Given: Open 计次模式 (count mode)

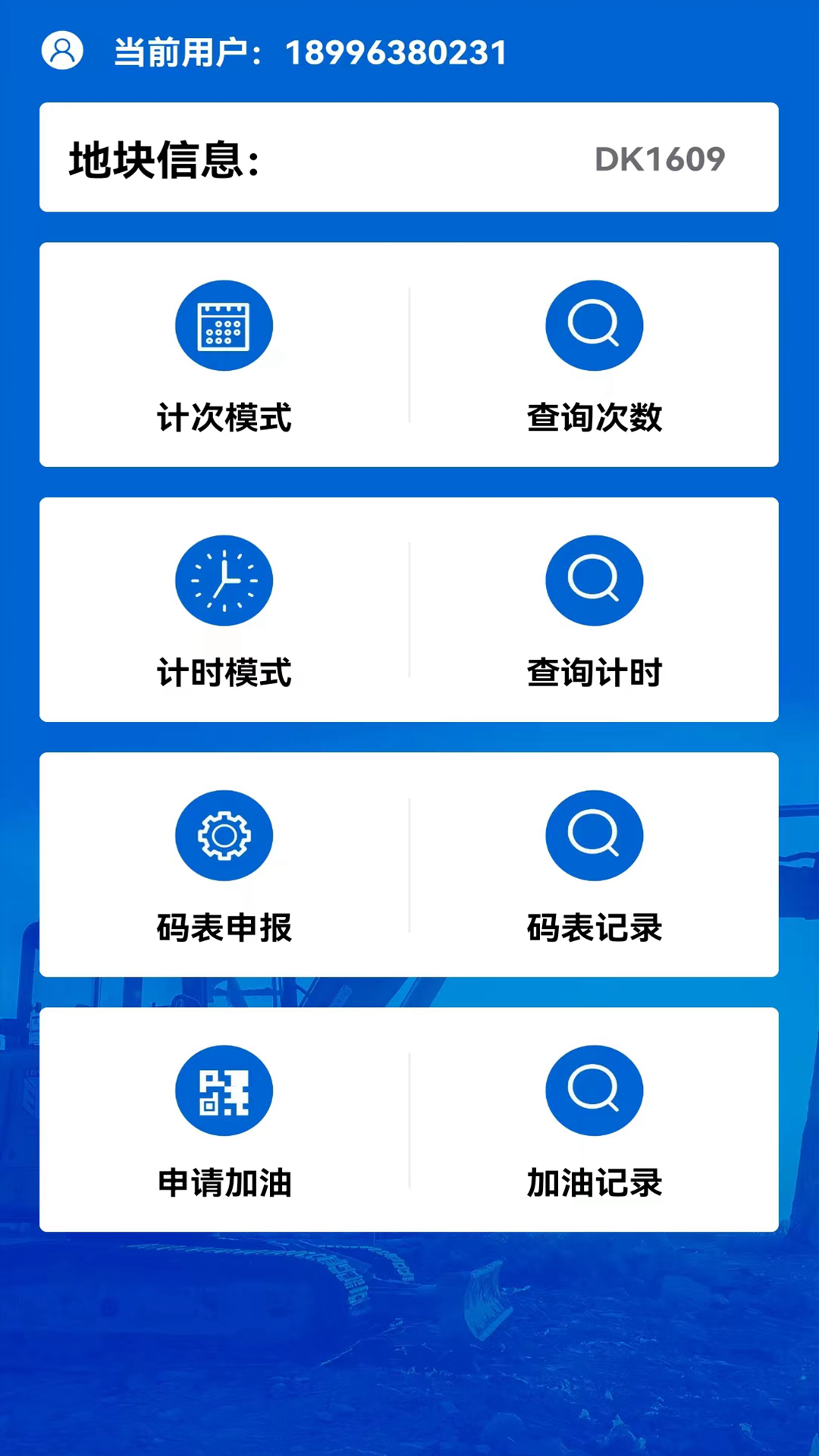Looking at the screenshot, I should click(x=224, y=354).
